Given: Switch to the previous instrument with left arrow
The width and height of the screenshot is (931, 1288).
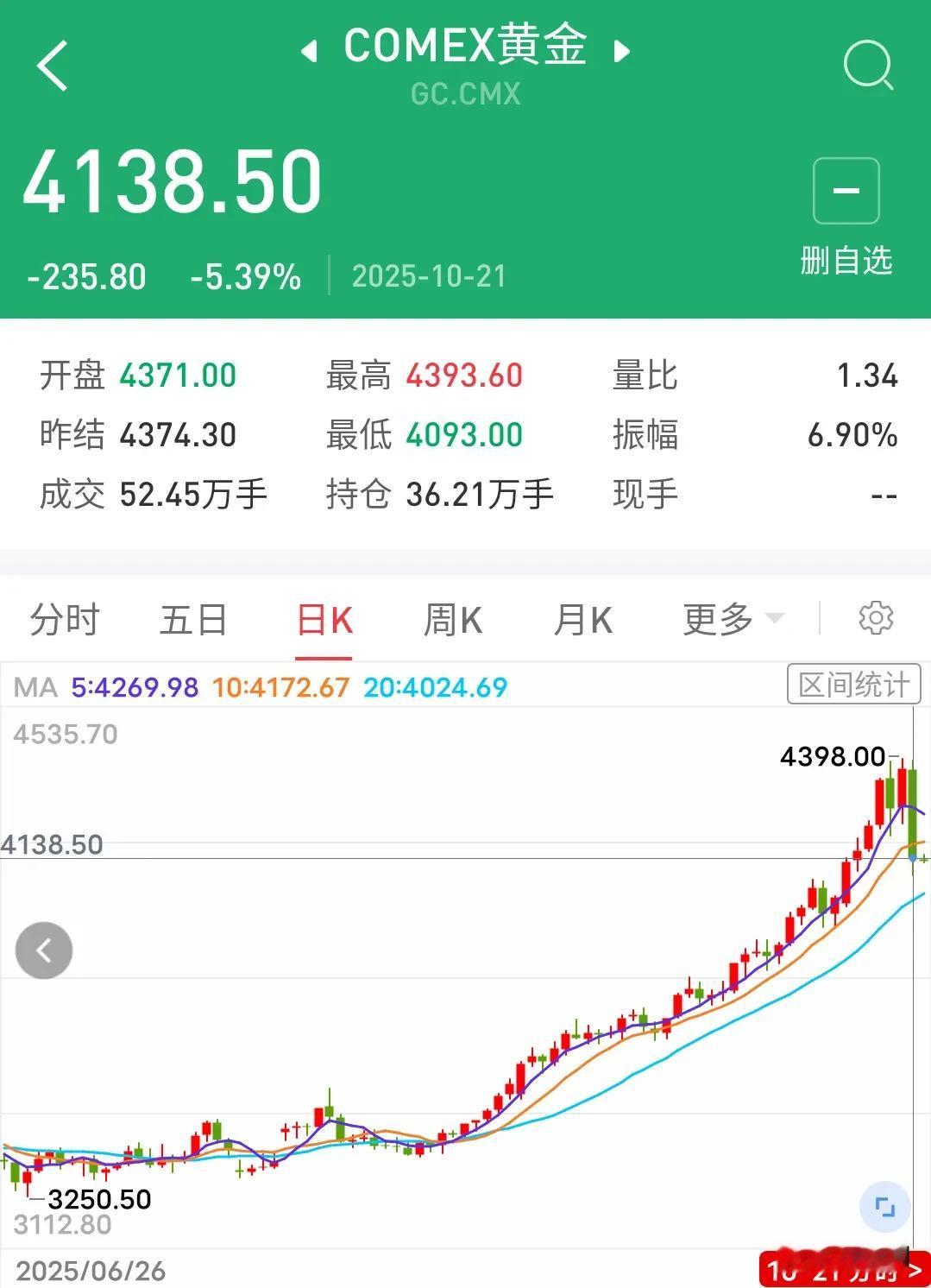Looking at the screenshot, I should [x=308, y=52].
